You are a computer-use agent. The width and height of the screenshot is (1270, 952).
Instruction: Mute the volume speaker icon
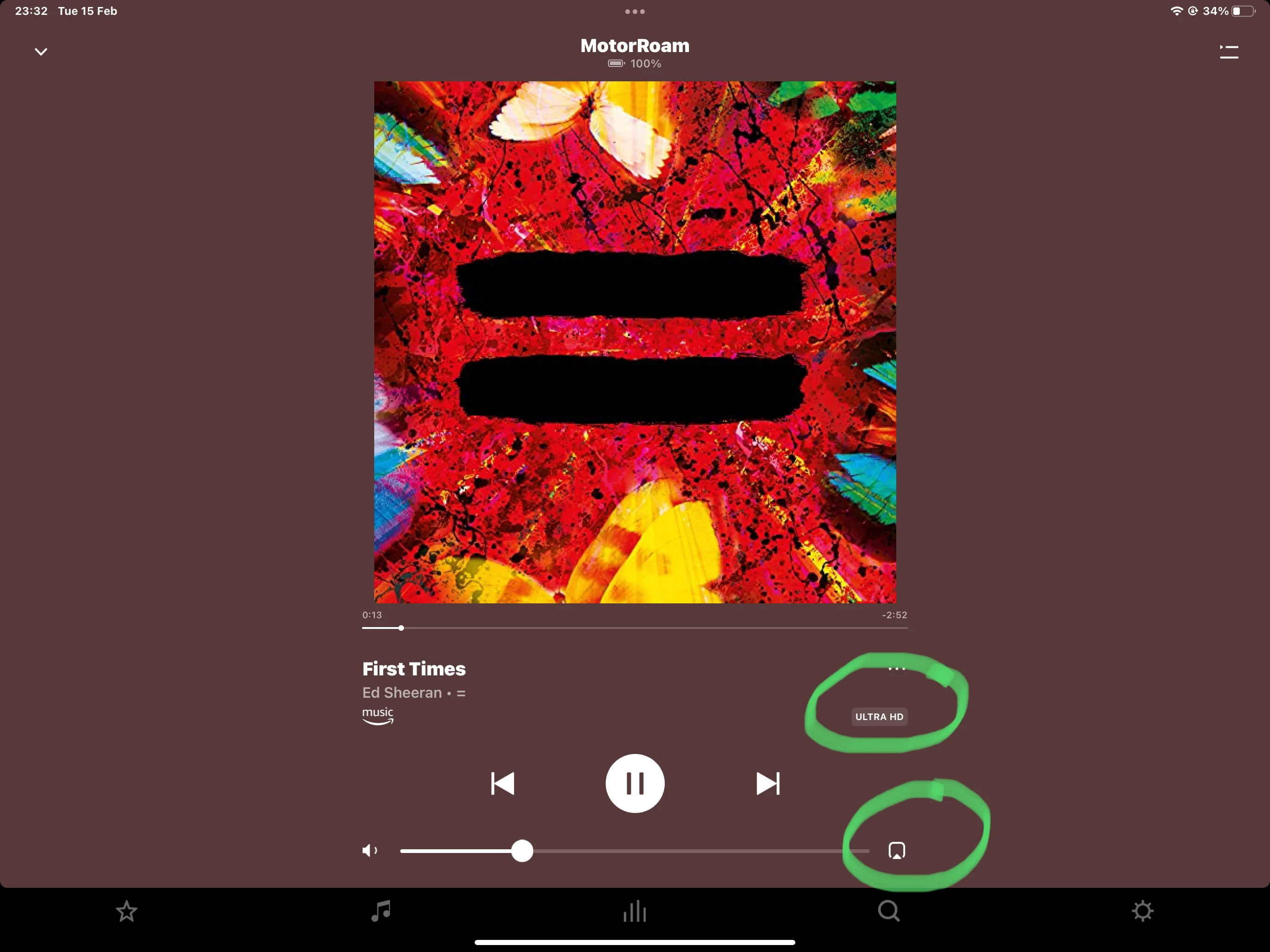(370, 850)
